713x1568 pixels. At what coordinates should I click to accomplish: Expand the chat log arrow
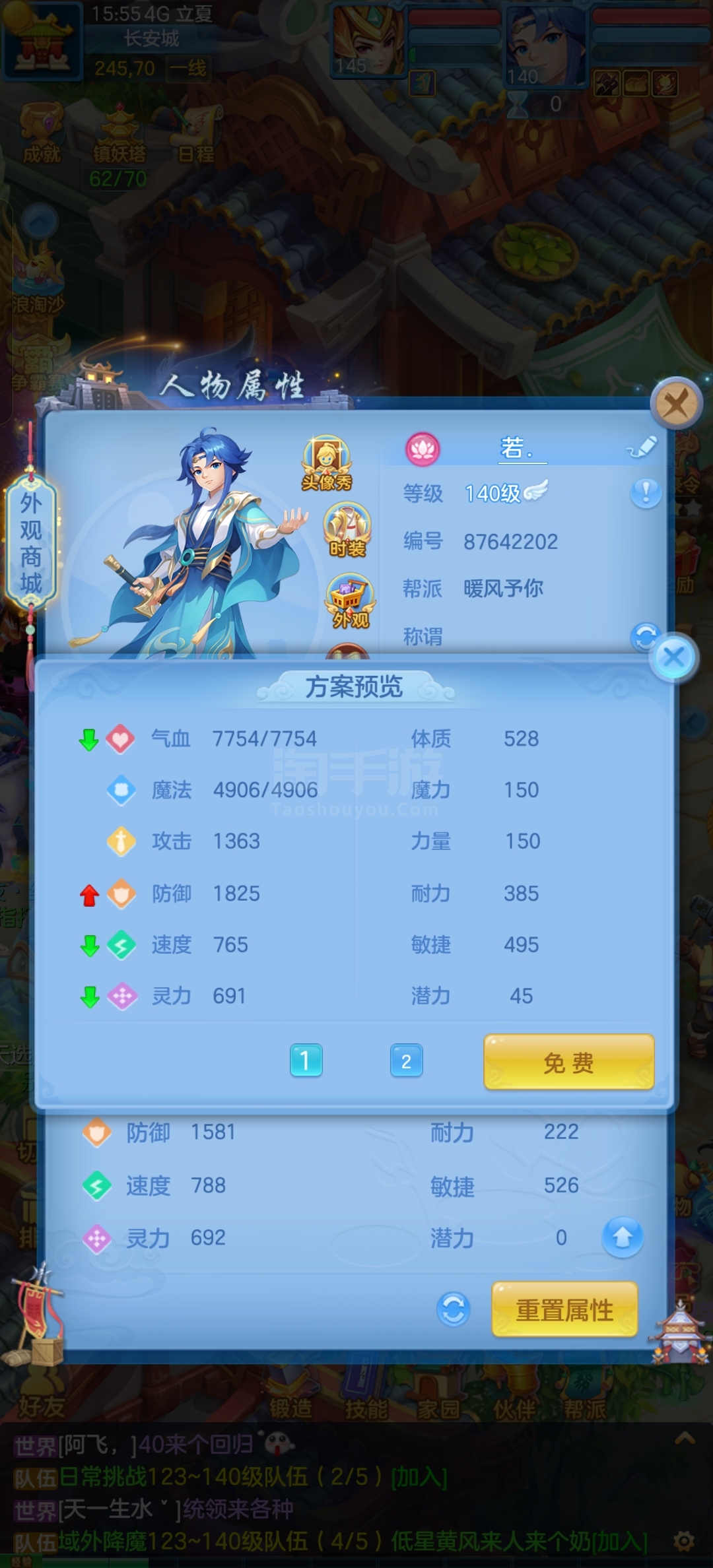click(685, 1438)
